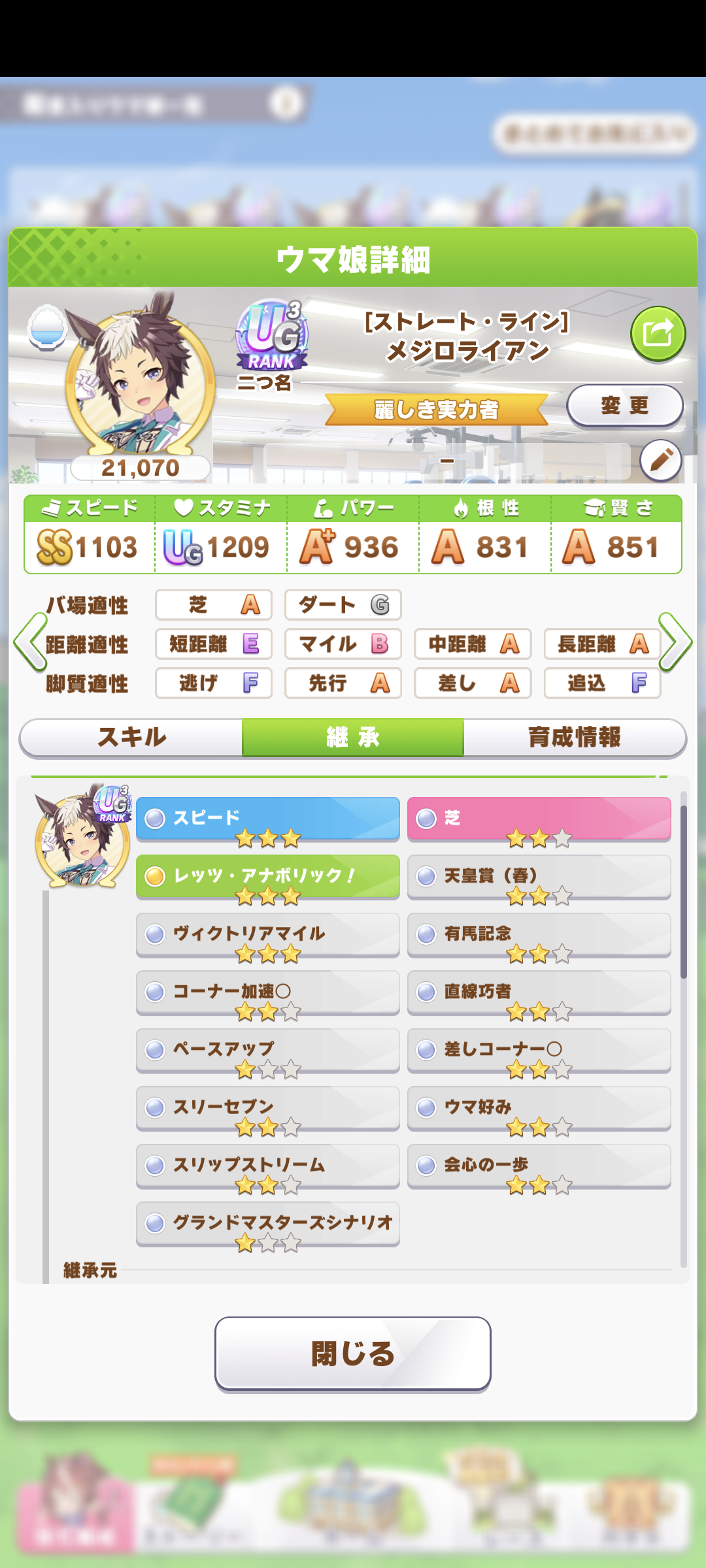This screenshot has width=706, height=1568.
Task: Open the ヴィクトリアマイル factor details
Action: coord(268,935)
